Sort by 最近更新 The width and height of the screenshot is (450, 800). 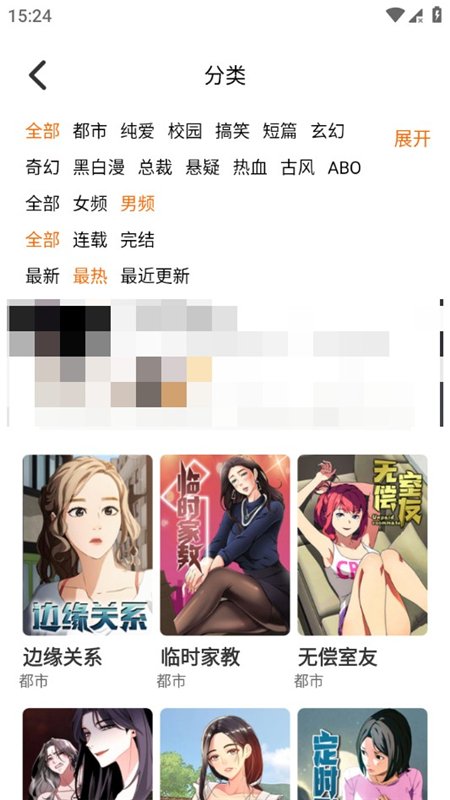[155, 276]
